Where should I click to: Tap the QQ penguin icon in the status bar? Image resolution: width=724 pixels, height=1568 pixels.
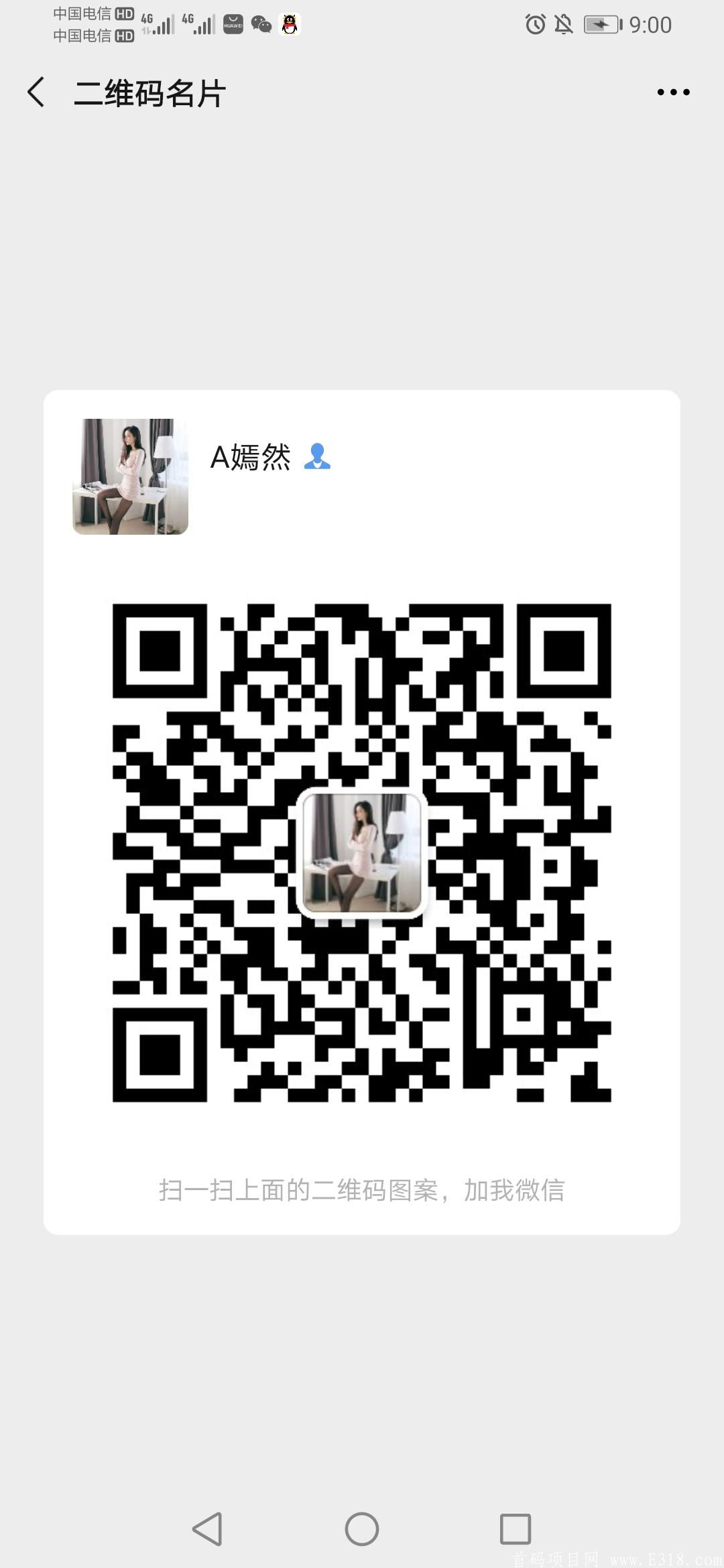pyautogui.click(x=289, y=23)
